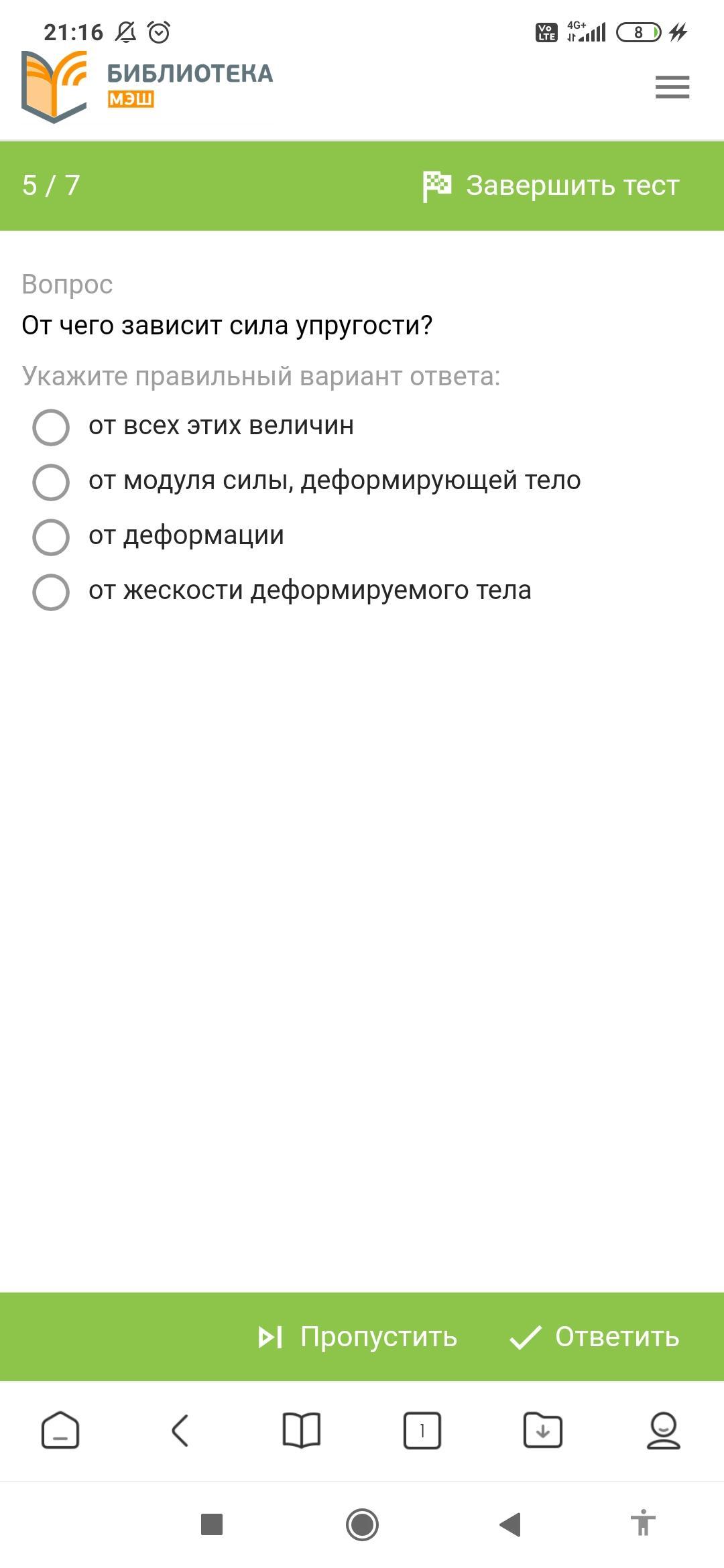Open recent apps square button
Screen dimensions: 724x1568
click(212, 1524)
